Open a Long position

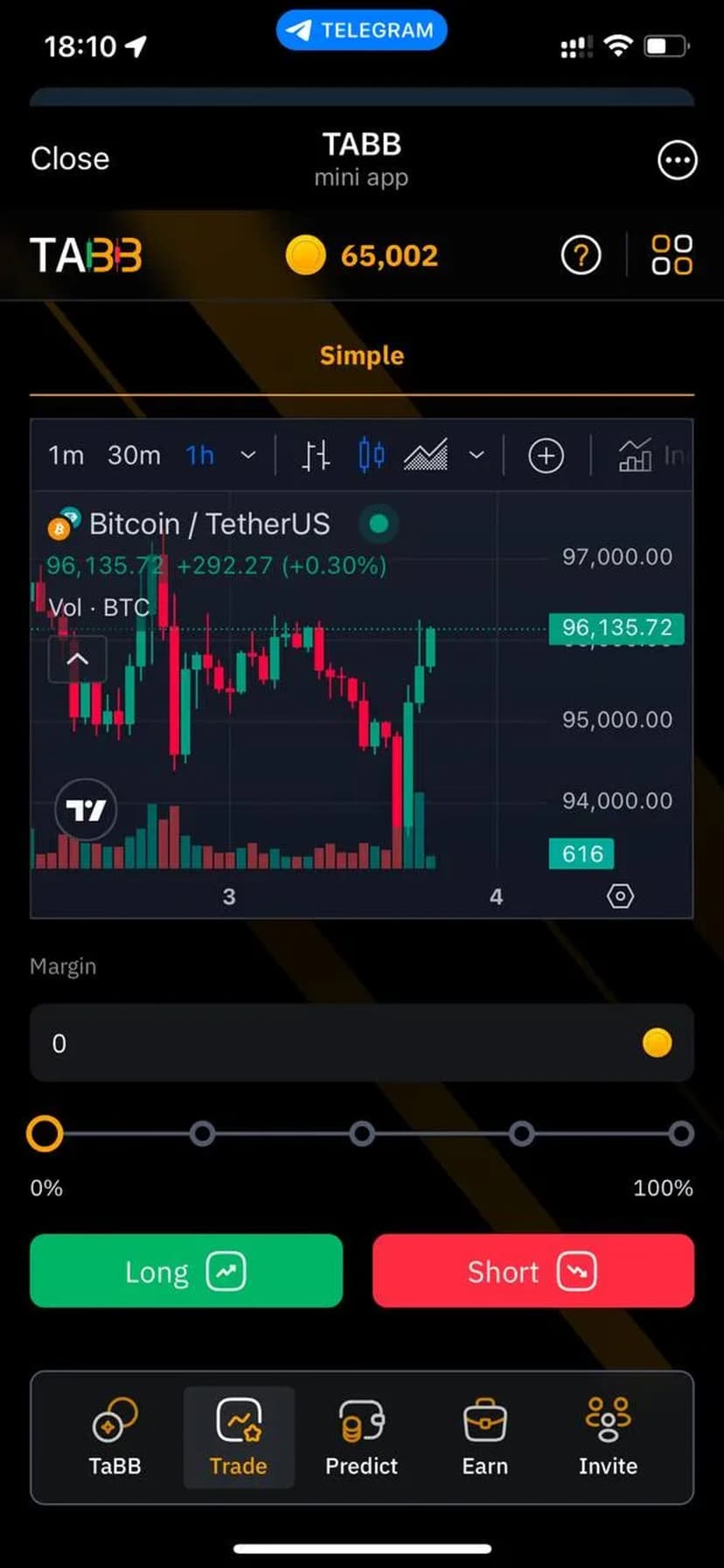[x=186, y=1272]
